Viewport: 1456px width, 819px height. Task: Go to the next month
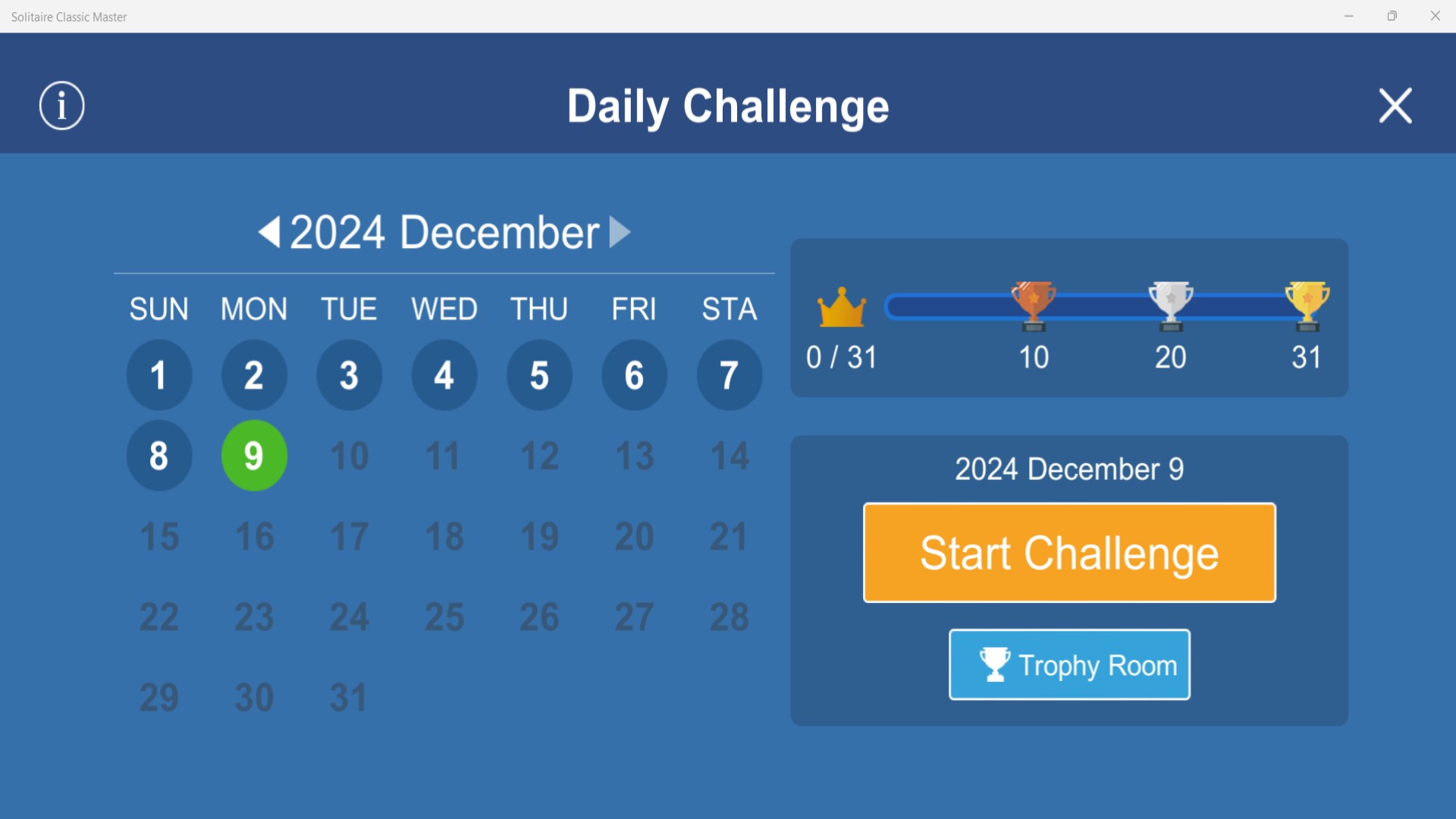[620, 232]
